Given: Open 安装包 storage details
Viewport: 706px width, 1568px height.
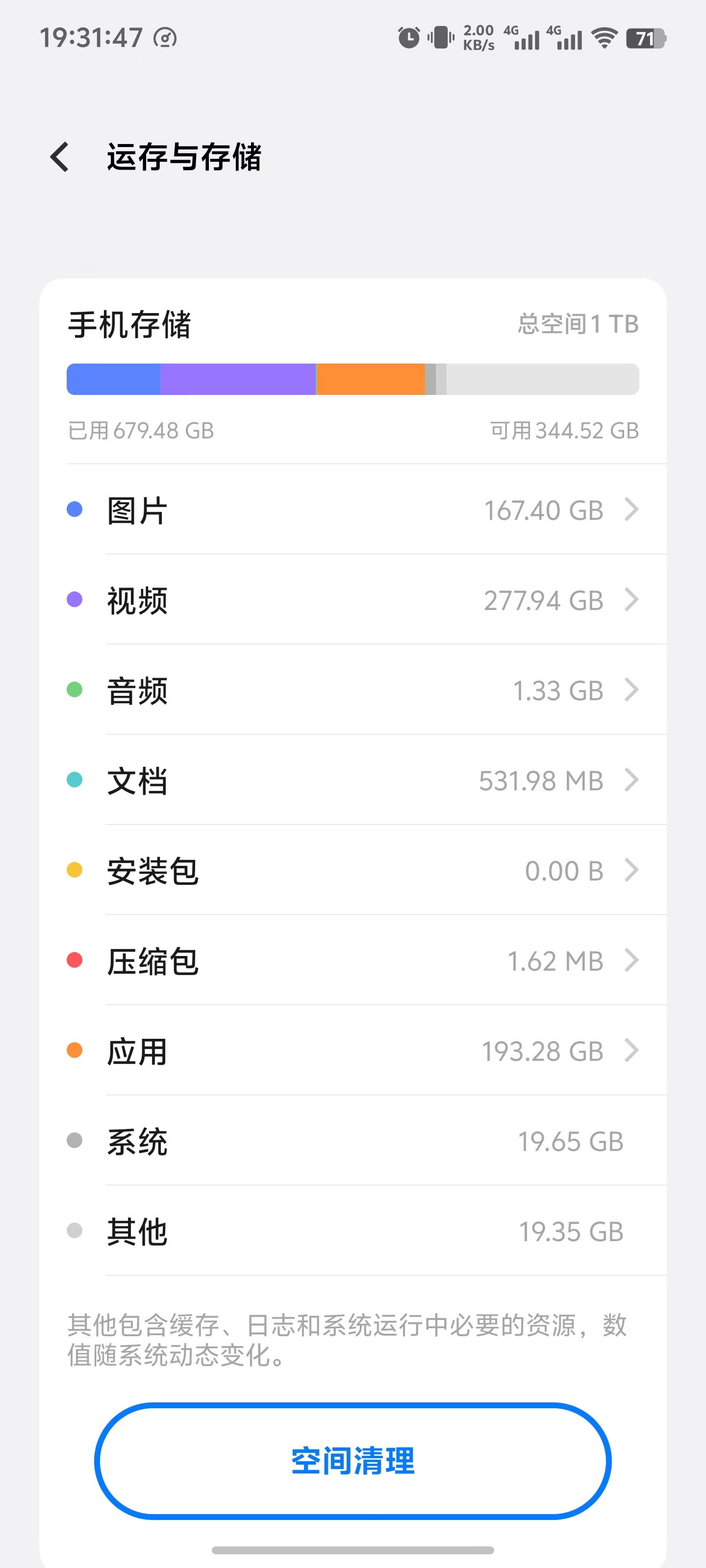Looking at the screenshot, I should (x=353, y=870).
